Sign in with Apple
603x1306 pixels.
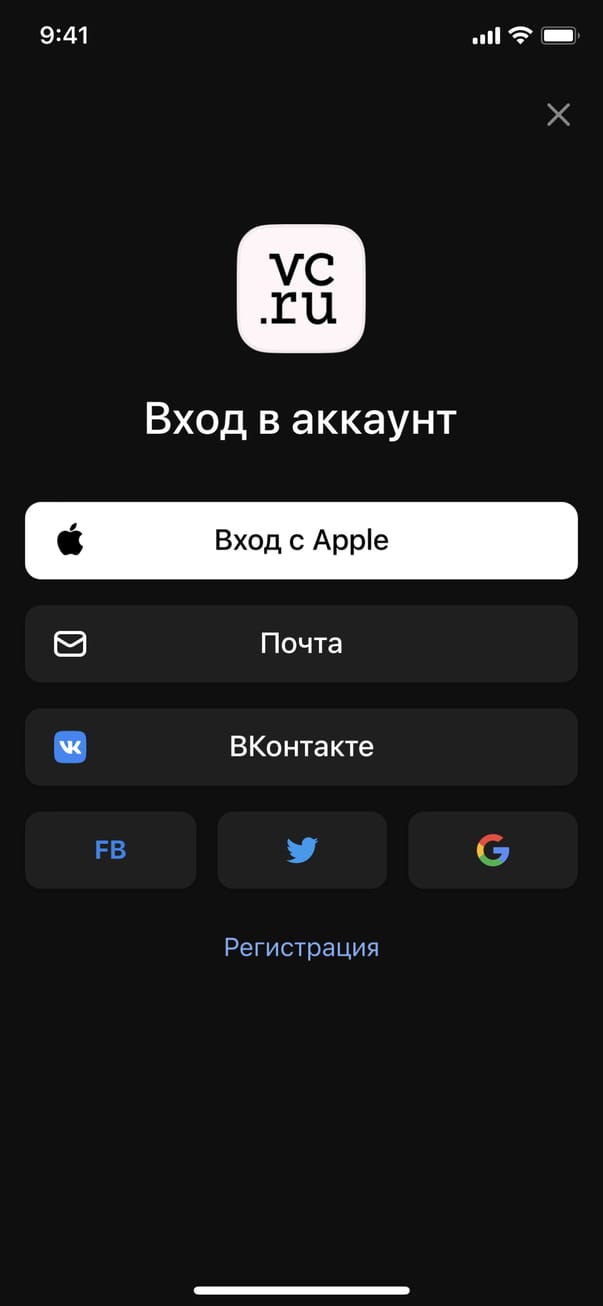pyautogui.click(x=301, y=541)
